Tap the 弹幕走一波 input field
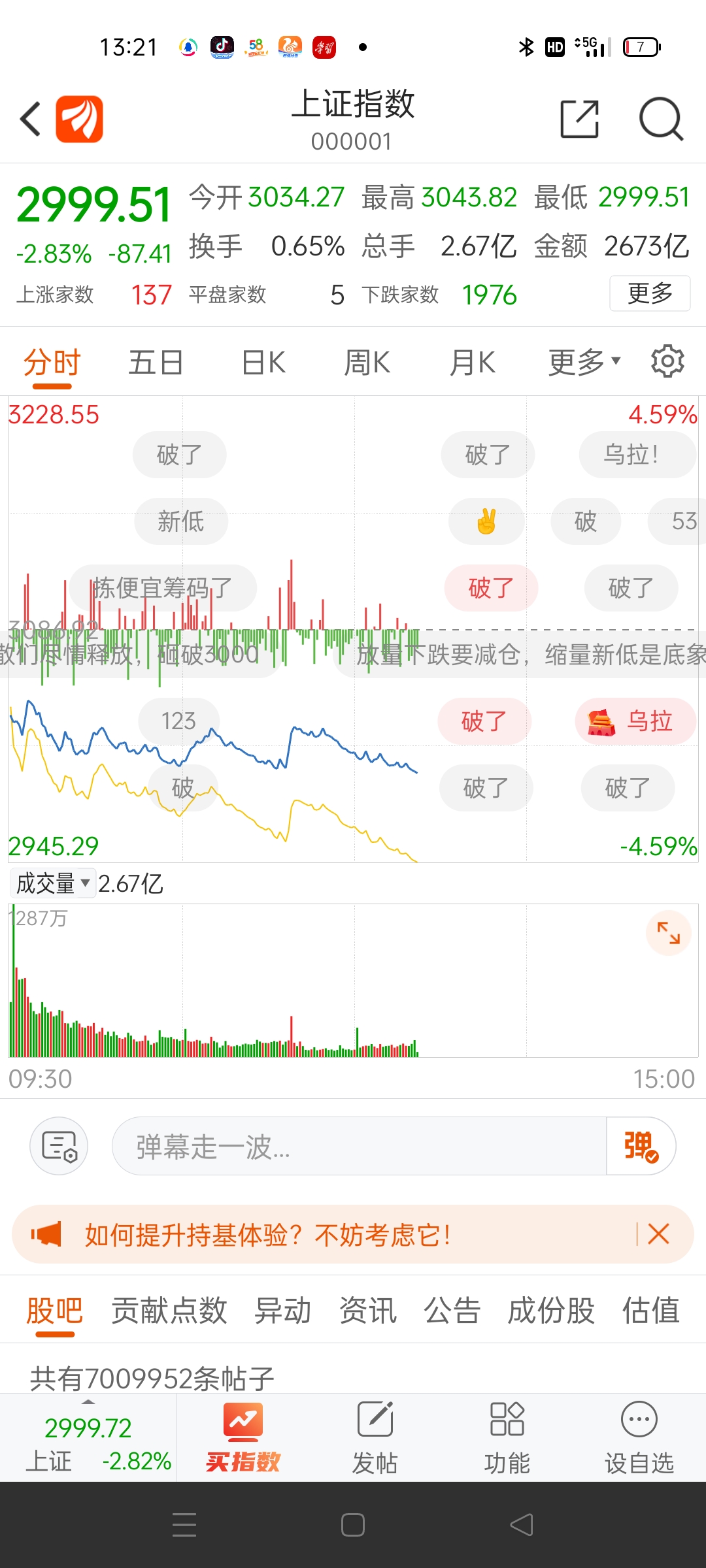The width and height of the screenshot is (706, 1568). coord(359,1146)
